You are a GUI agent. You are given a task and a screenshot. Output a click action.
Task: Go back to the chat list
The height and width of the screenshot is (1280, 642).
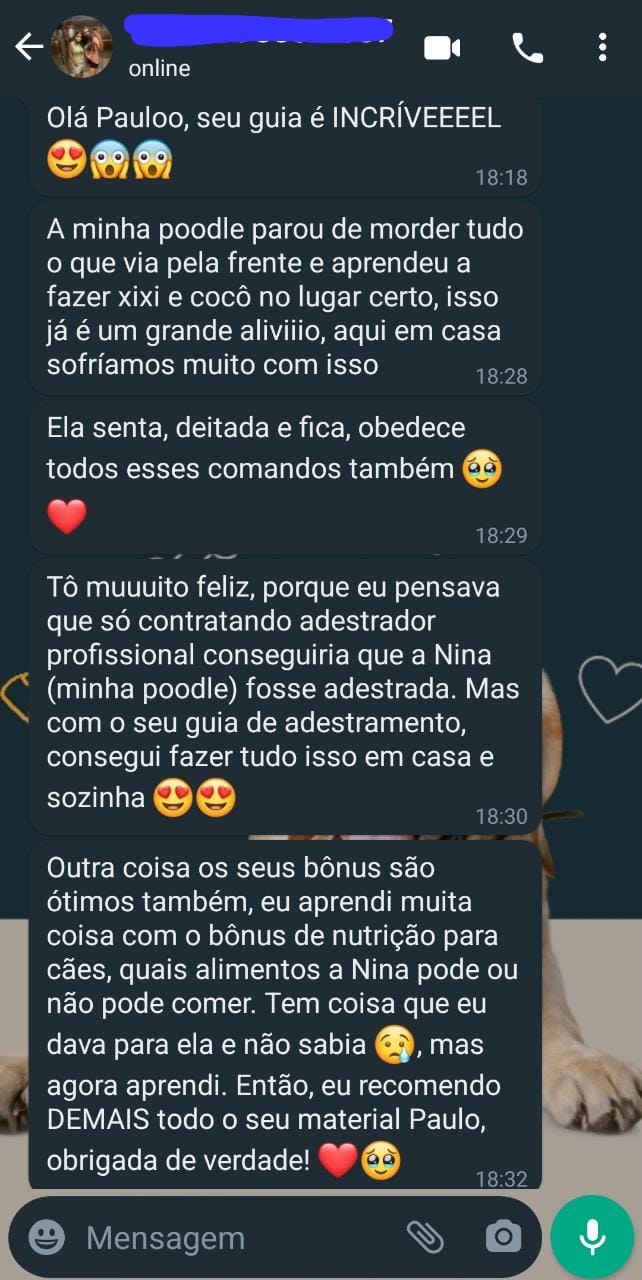[28, 47]
